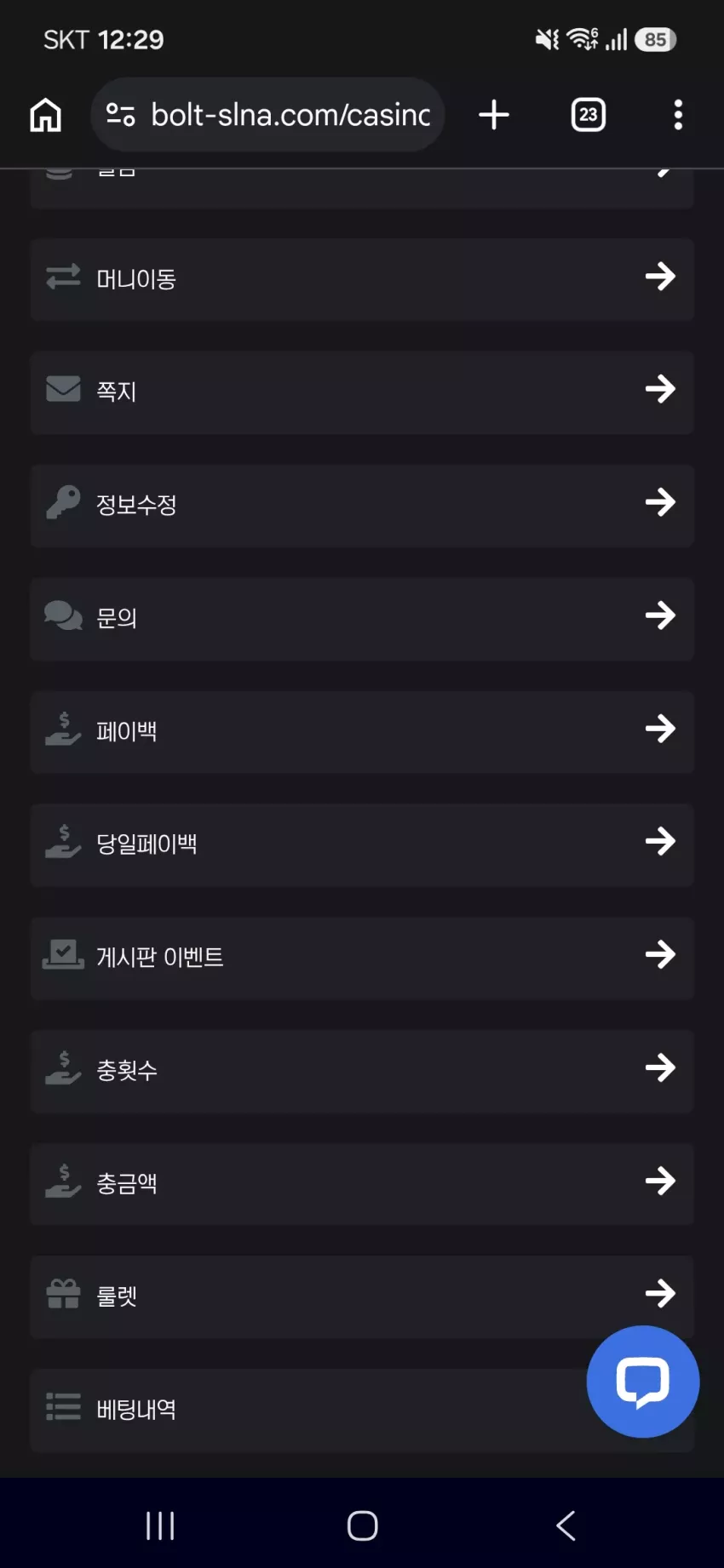This screenshot has width=724, height=1568.
Task: Open the browser overflow menu
Action: 678,115
